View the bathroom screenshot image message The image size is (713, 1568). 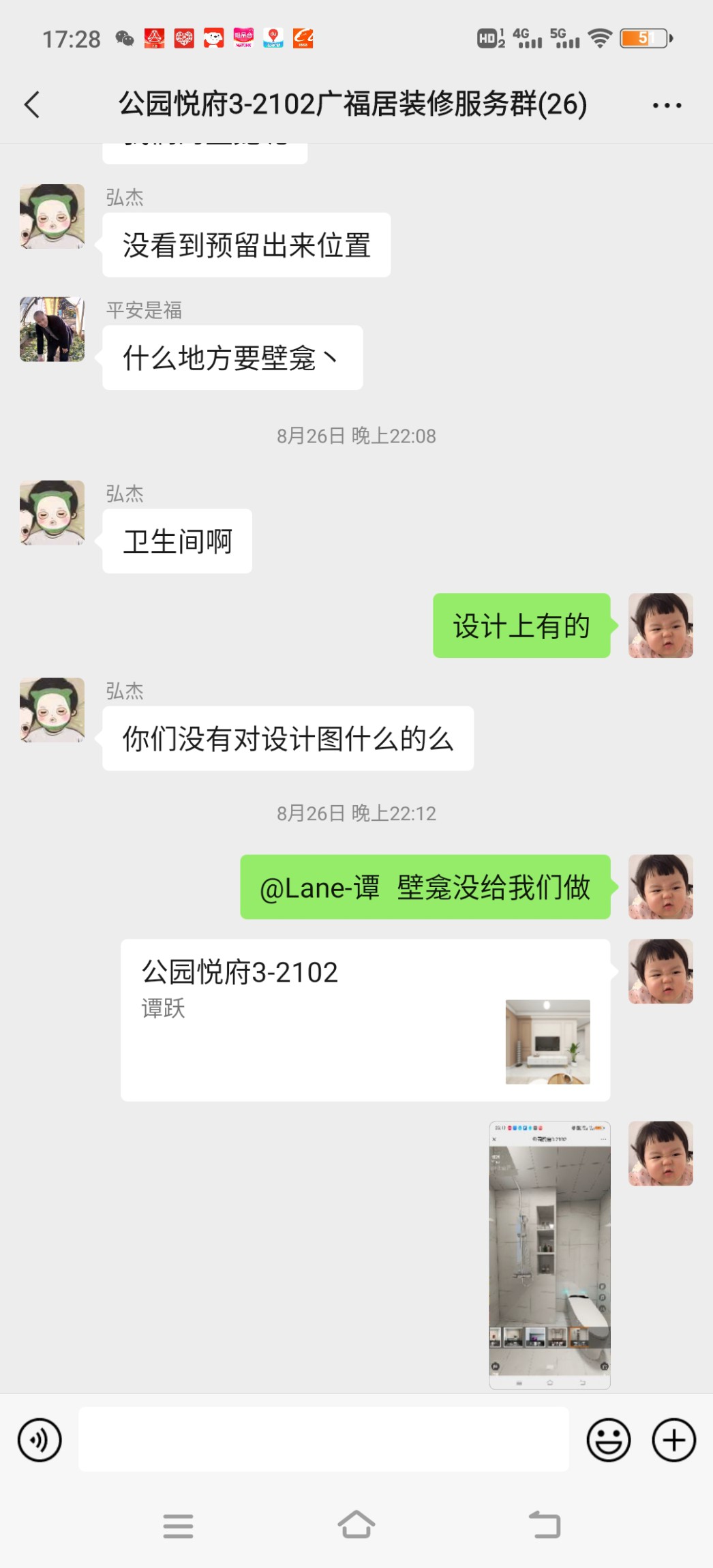pyautogui.click(x=549, y=1254)
